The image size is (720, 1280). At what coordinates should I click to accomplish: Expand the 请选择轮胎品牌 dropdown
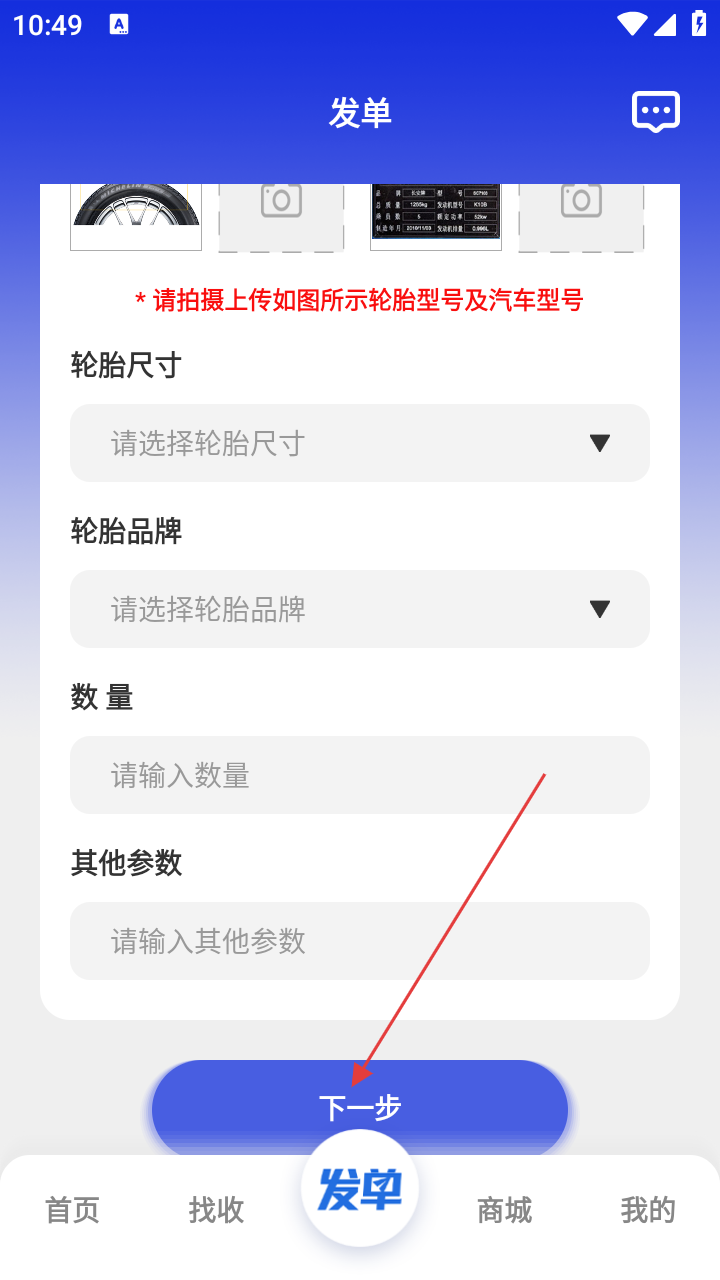[x=360, y=609]
